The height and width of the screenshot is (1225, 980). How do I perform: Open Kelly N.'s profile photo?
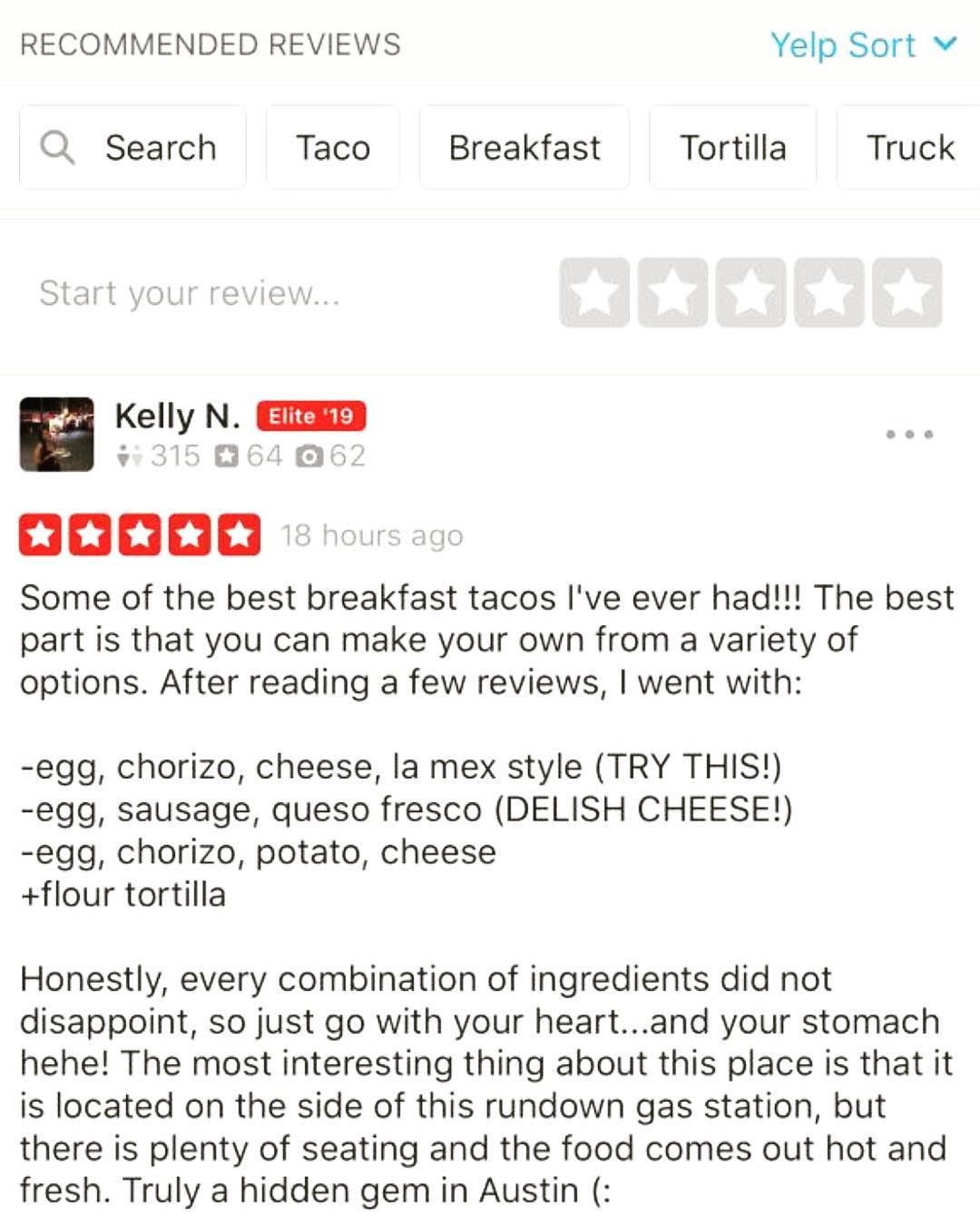(x=56, y=434)
